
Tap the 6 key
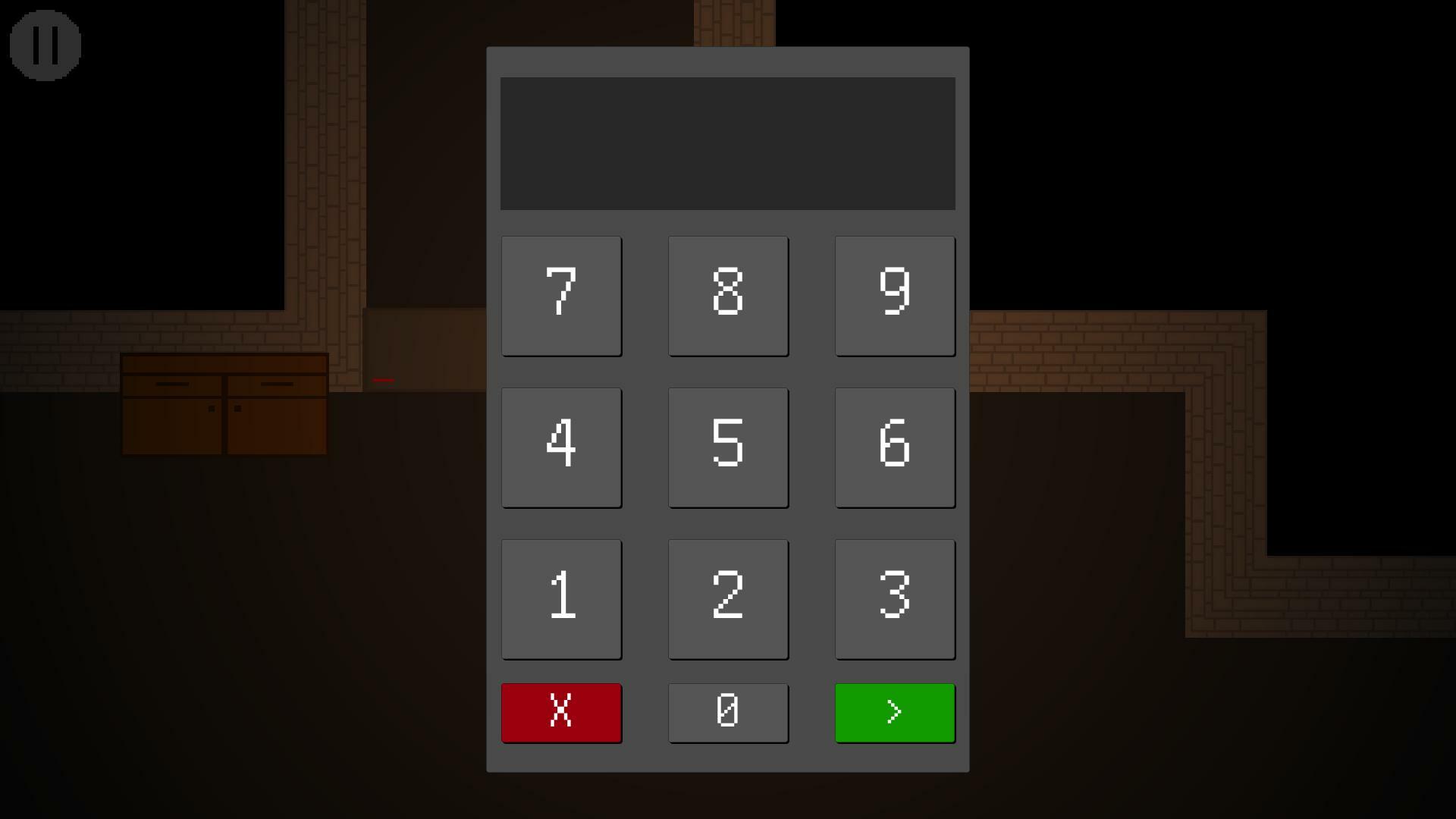(895, 447)
